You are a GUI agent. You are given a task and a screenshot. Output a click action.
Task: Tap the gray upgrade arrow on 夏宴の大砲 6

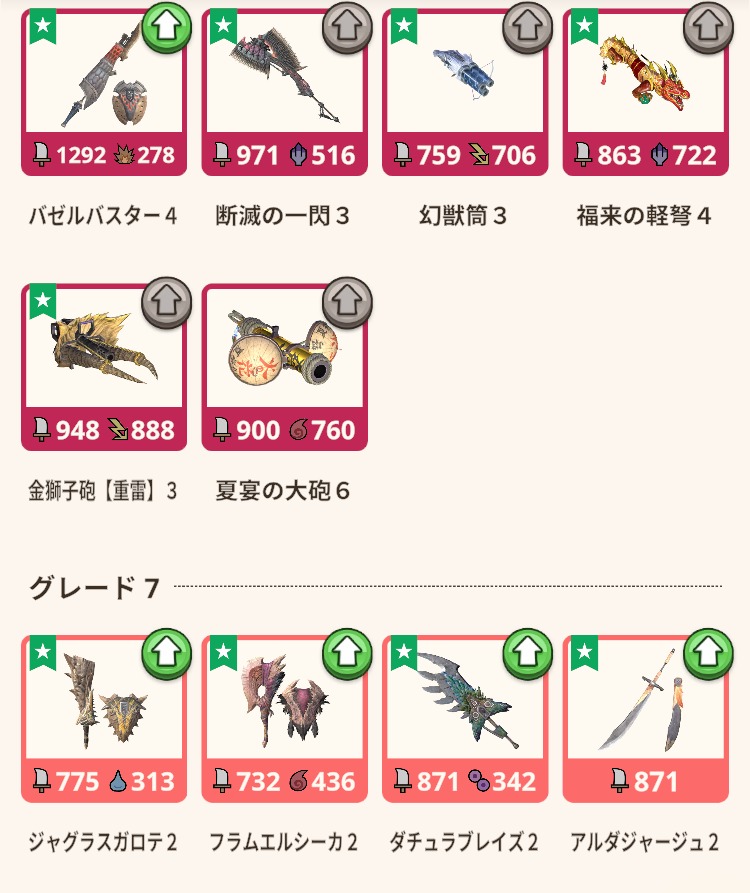347,303
